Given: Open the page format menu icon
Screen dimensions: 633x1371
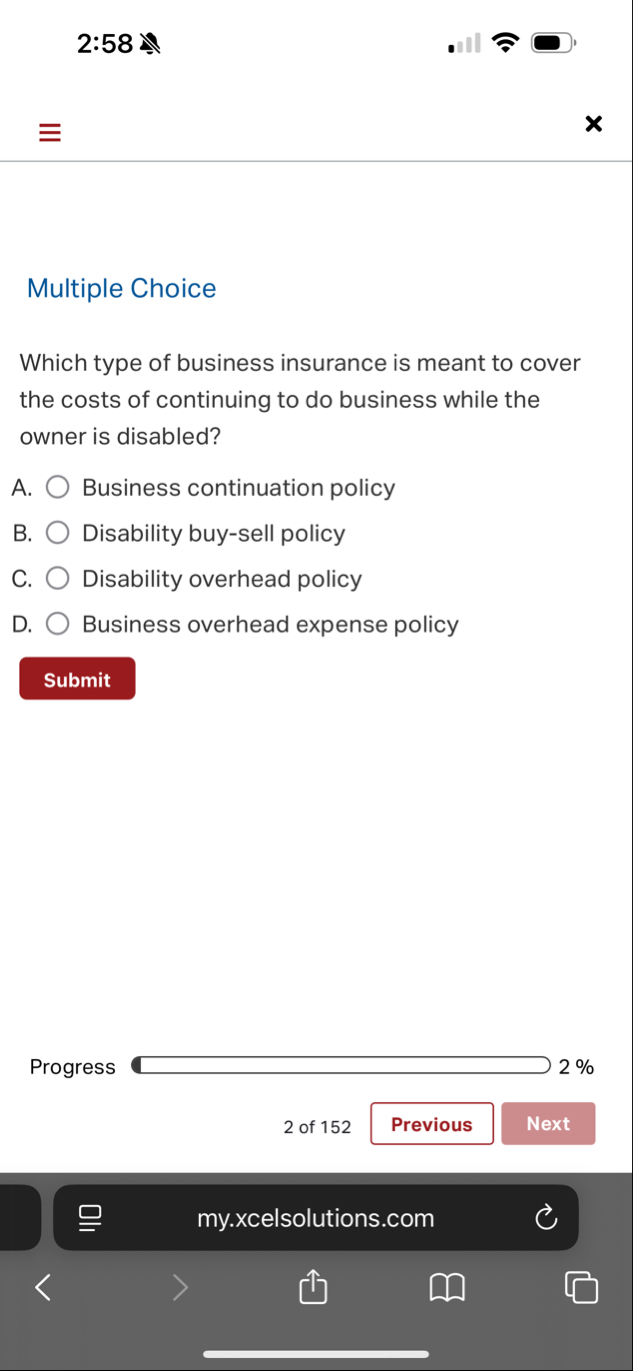Looking at the screenshot, I should click(x=91, y=1218).
